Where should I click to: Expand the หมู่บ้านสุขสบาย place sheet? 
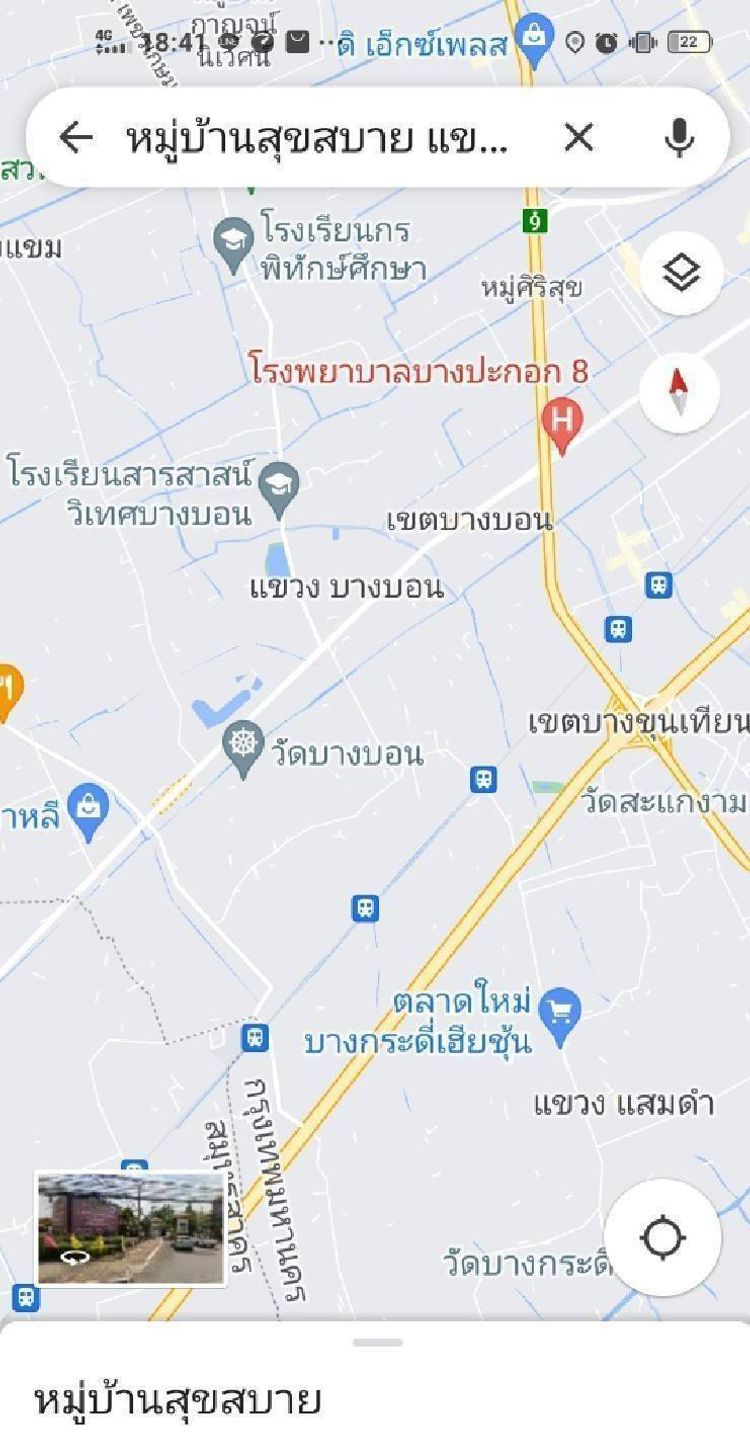pos(377,1343)
